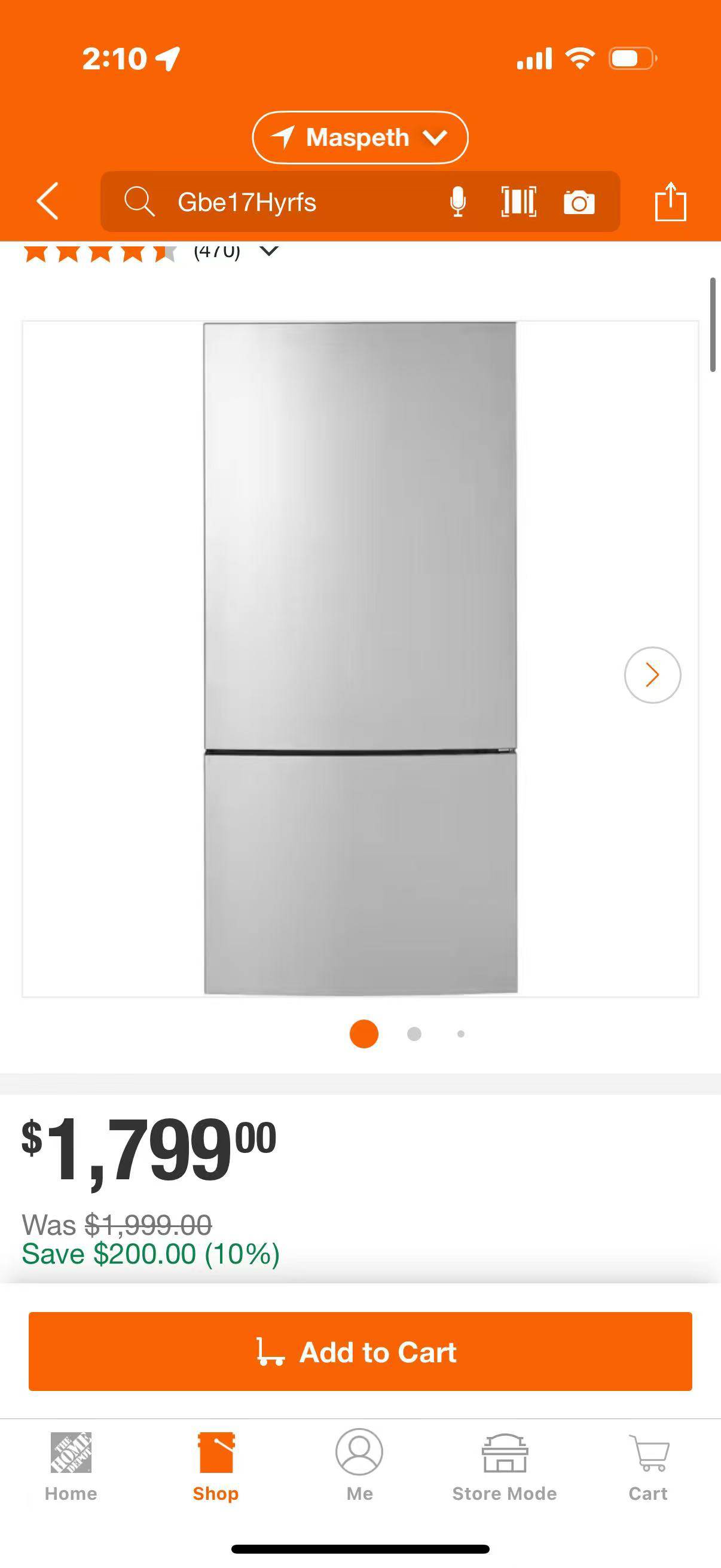
Task: Open the Maspeth store selector
Action: pyautogui.click(x=359, y=138)
